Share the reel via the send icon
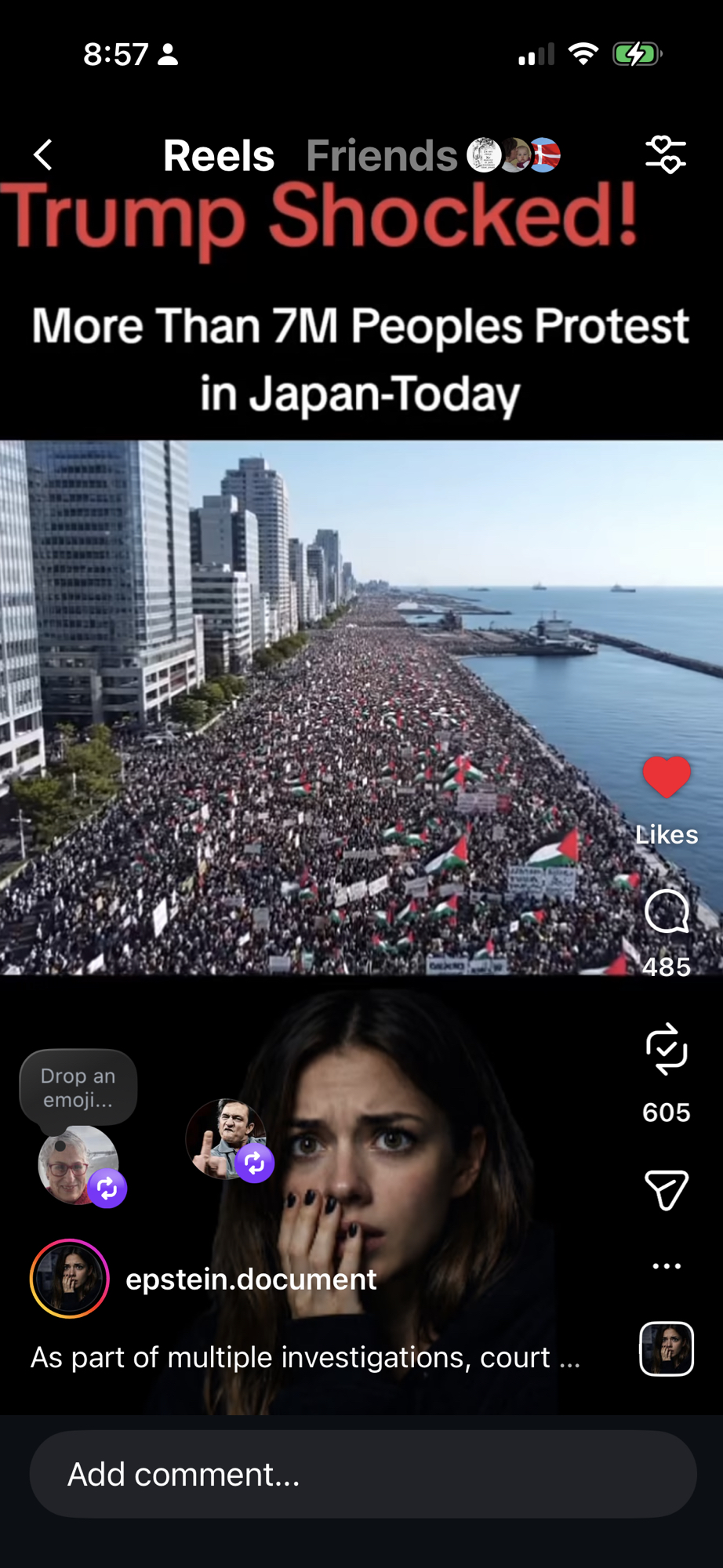Screen dimensions: 723x1568 666,1190
